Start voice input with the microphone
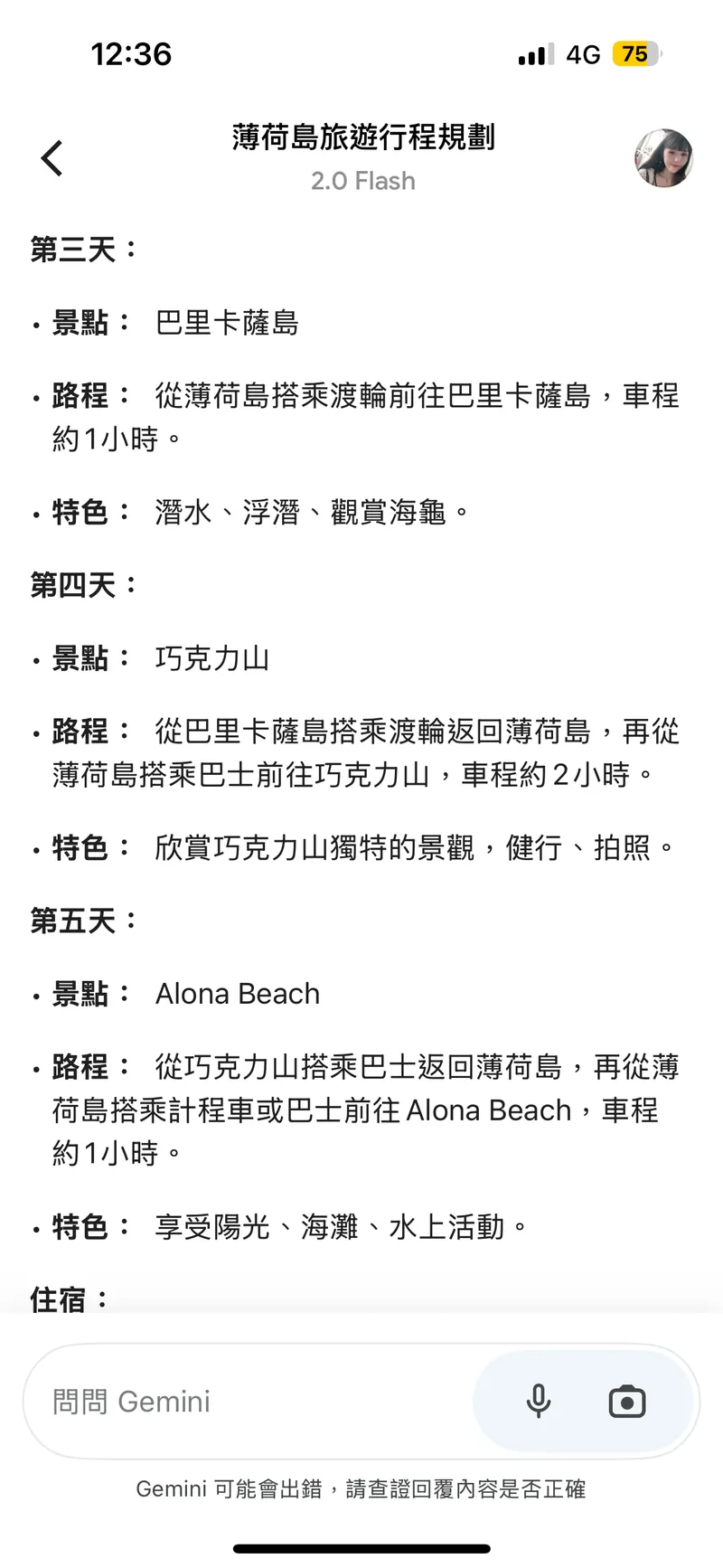Viewport: 723px width, 1568px height. tap(539, 1401)
